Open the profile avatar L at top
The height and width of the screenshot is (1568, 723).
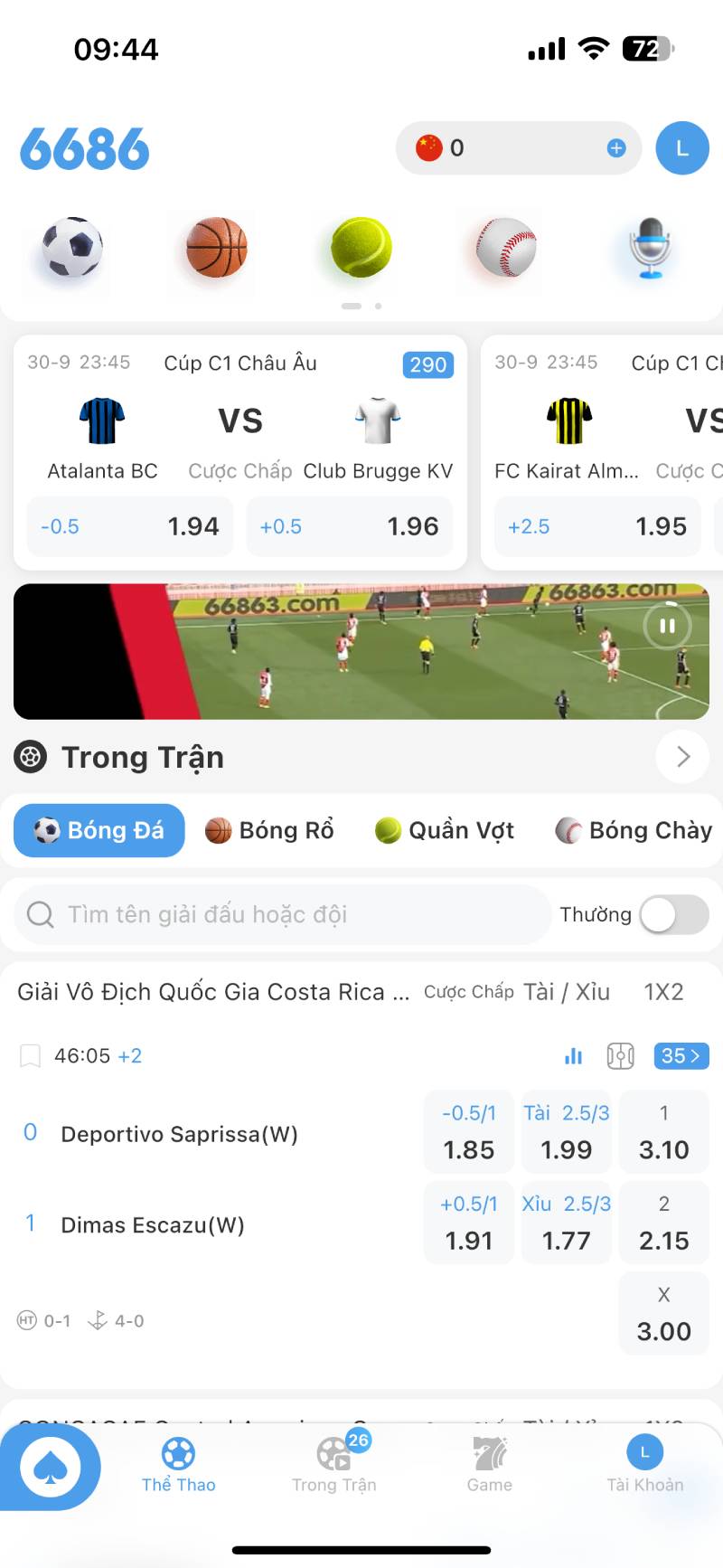coord(681,148)
